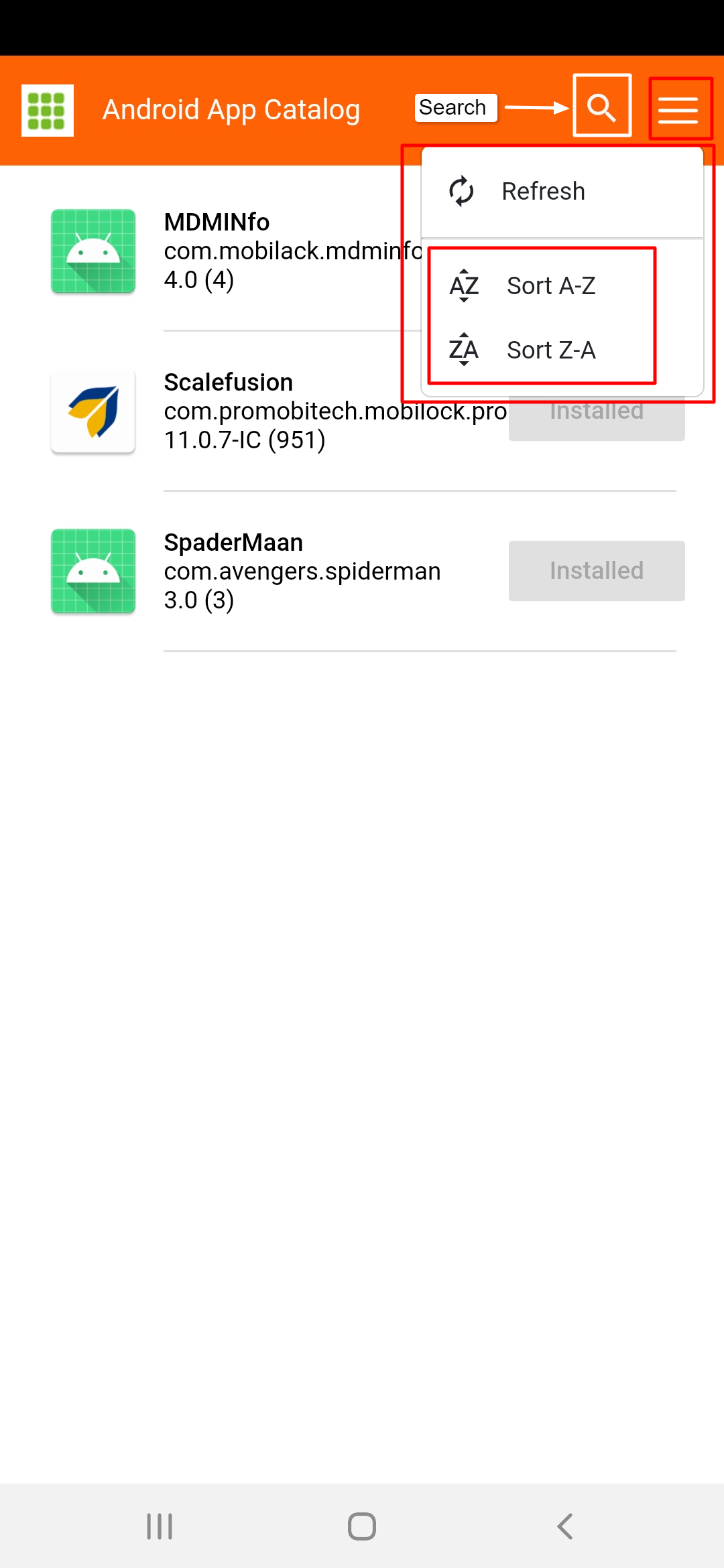Open the Scalefusion app entry
The width and height of the screenshot is (724, 1568).
tap(274, 411)
